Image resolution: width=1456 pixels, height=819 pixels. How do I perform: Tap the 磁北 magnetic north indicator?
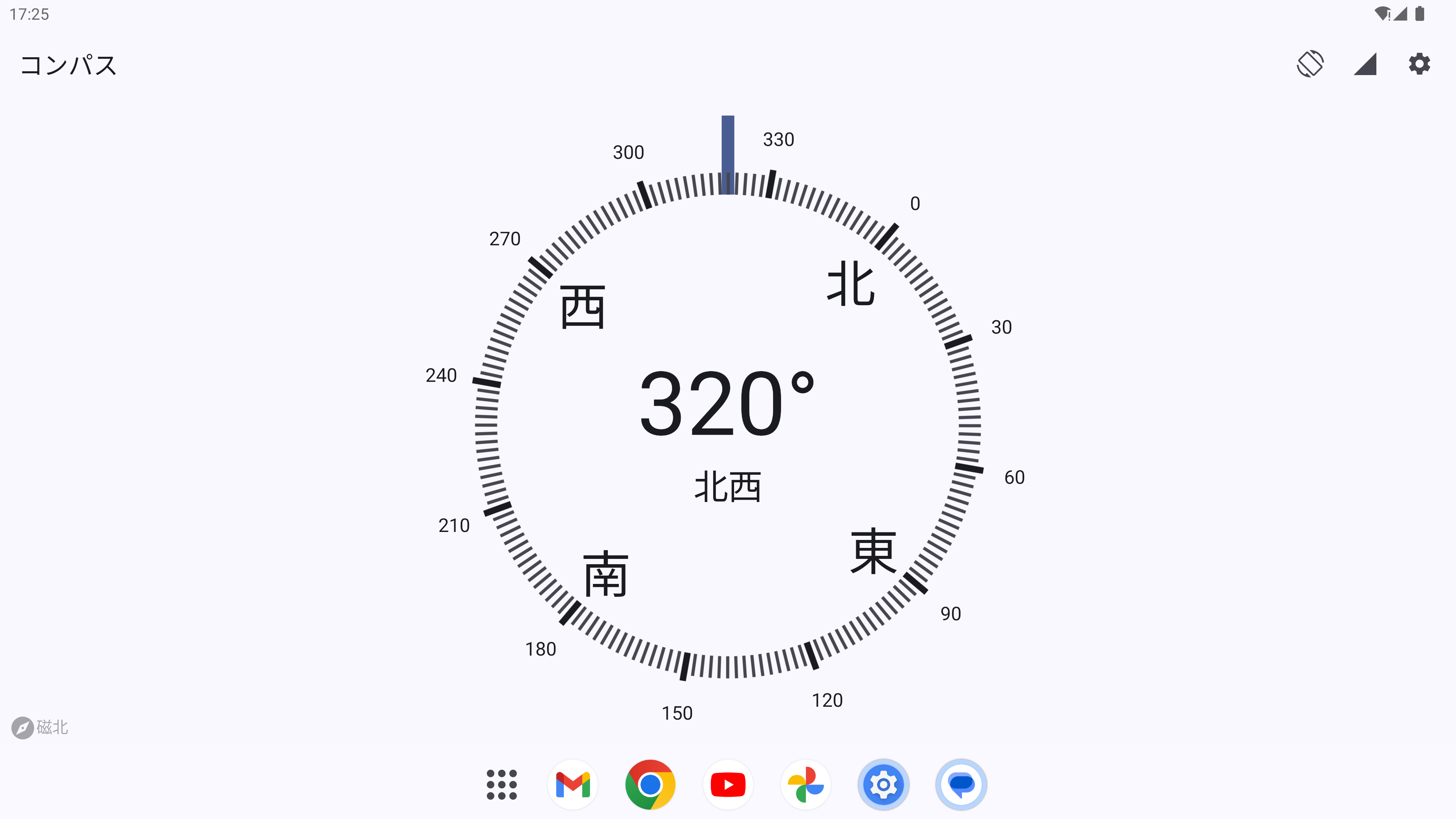coord(40,728)
